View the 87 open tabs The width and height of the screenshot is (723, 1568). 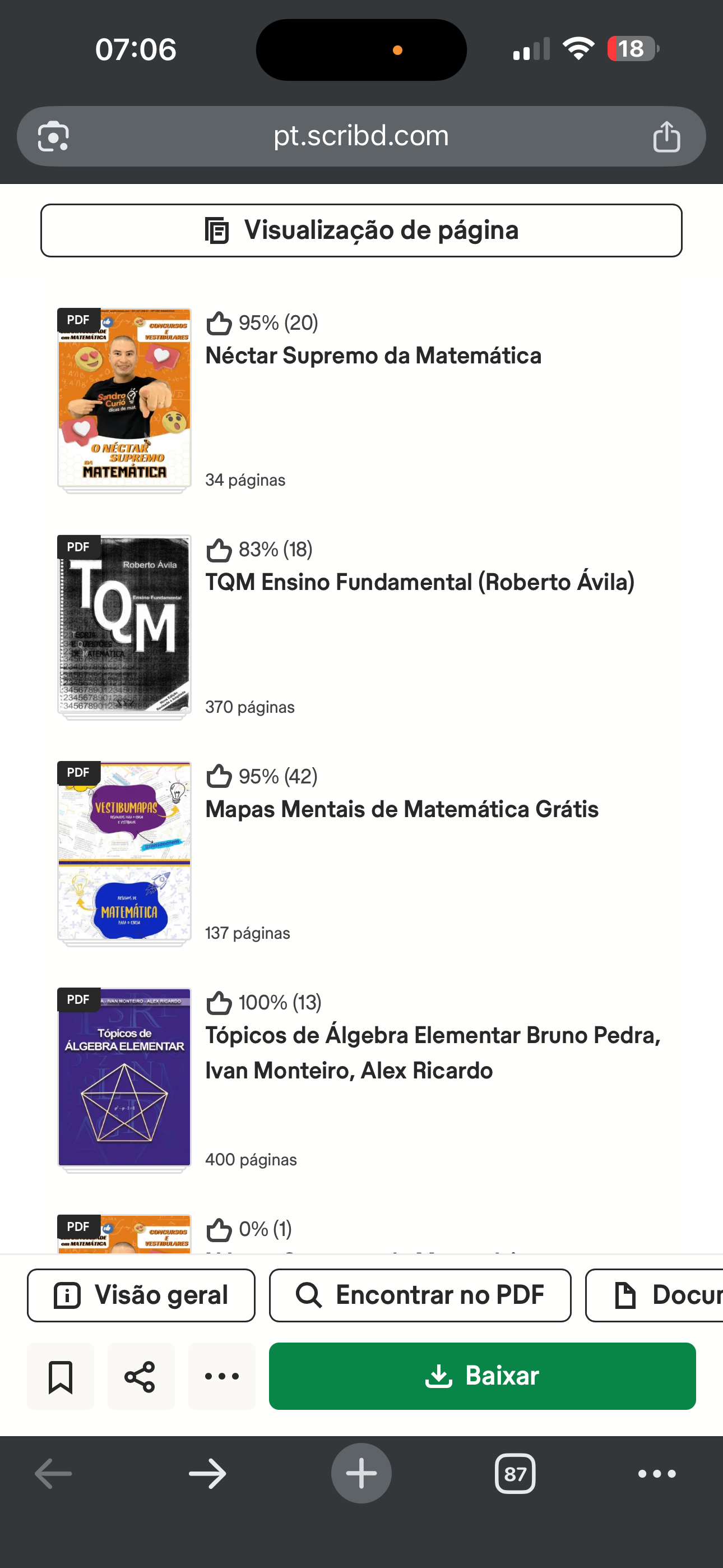point(515,1474)
